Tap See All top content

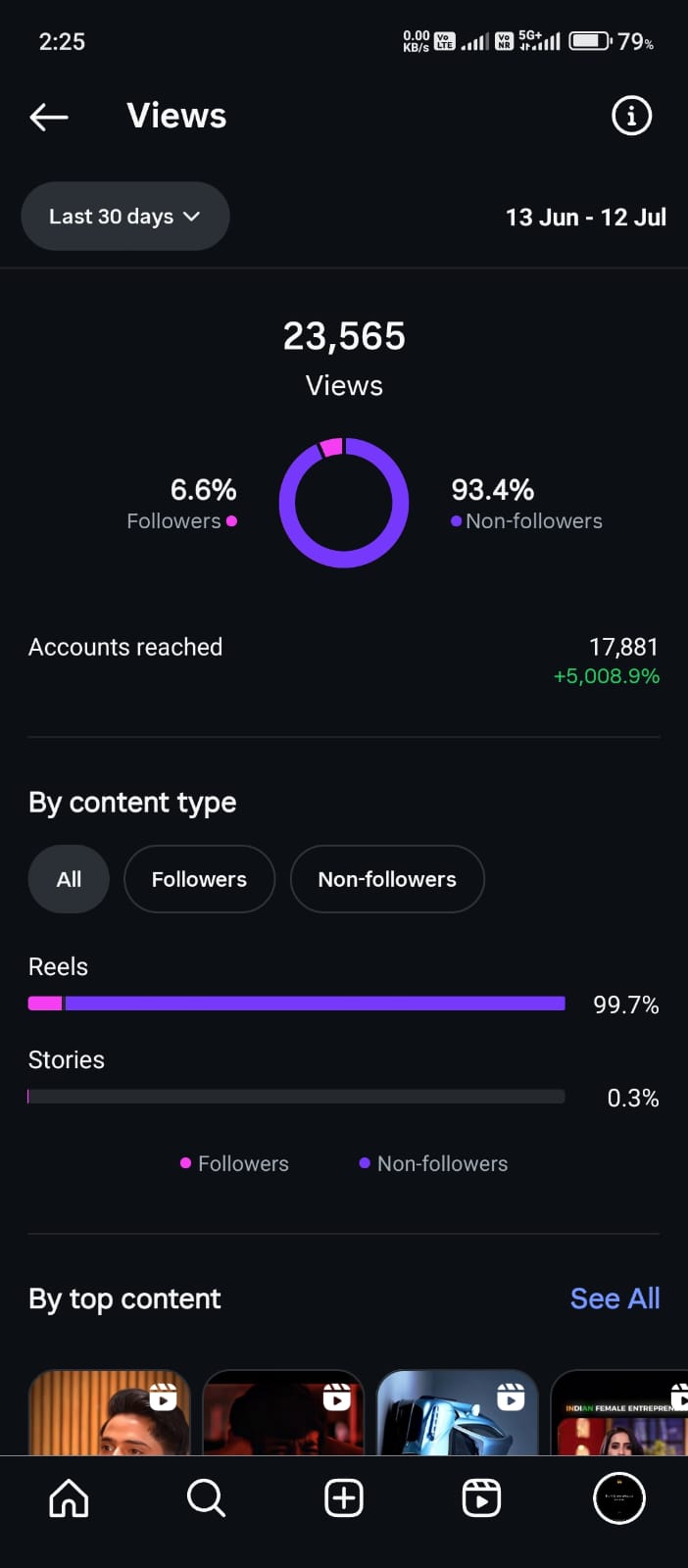(x=614, y=1298)
